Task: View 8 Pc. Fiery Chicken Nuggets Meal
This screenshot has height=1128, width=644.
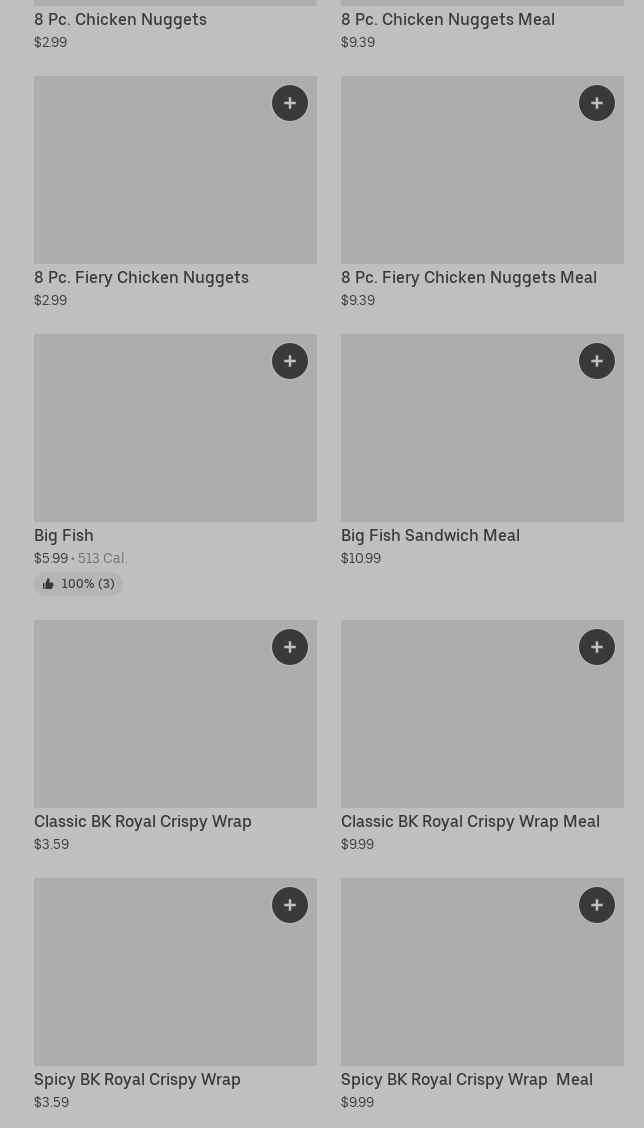Action: (482, 193)
